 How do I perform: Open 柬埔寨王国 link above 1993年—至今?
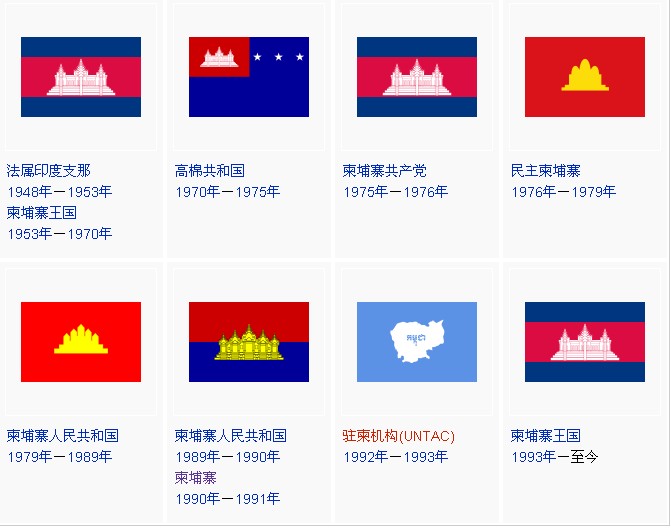click(x=545, y=436)
